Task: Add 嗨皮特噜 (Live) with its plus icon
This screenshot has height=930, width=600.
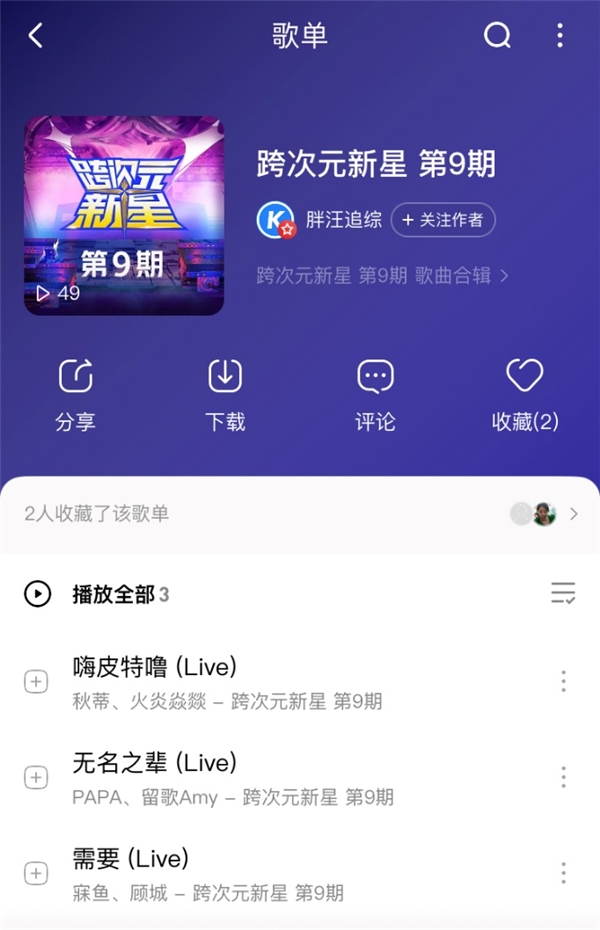Action: tap(36, 682)
